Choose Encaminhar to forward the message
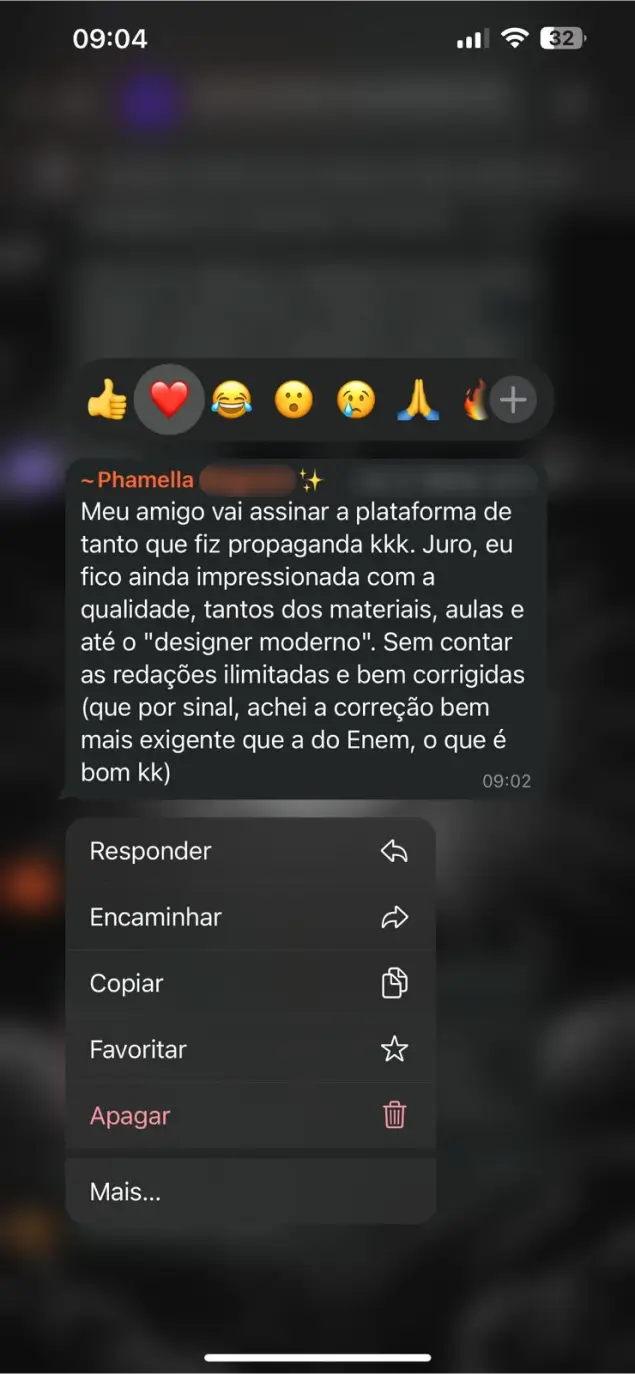Image resolution: width=635 pixels, height=1374 pixels. [x=250, y=917]
